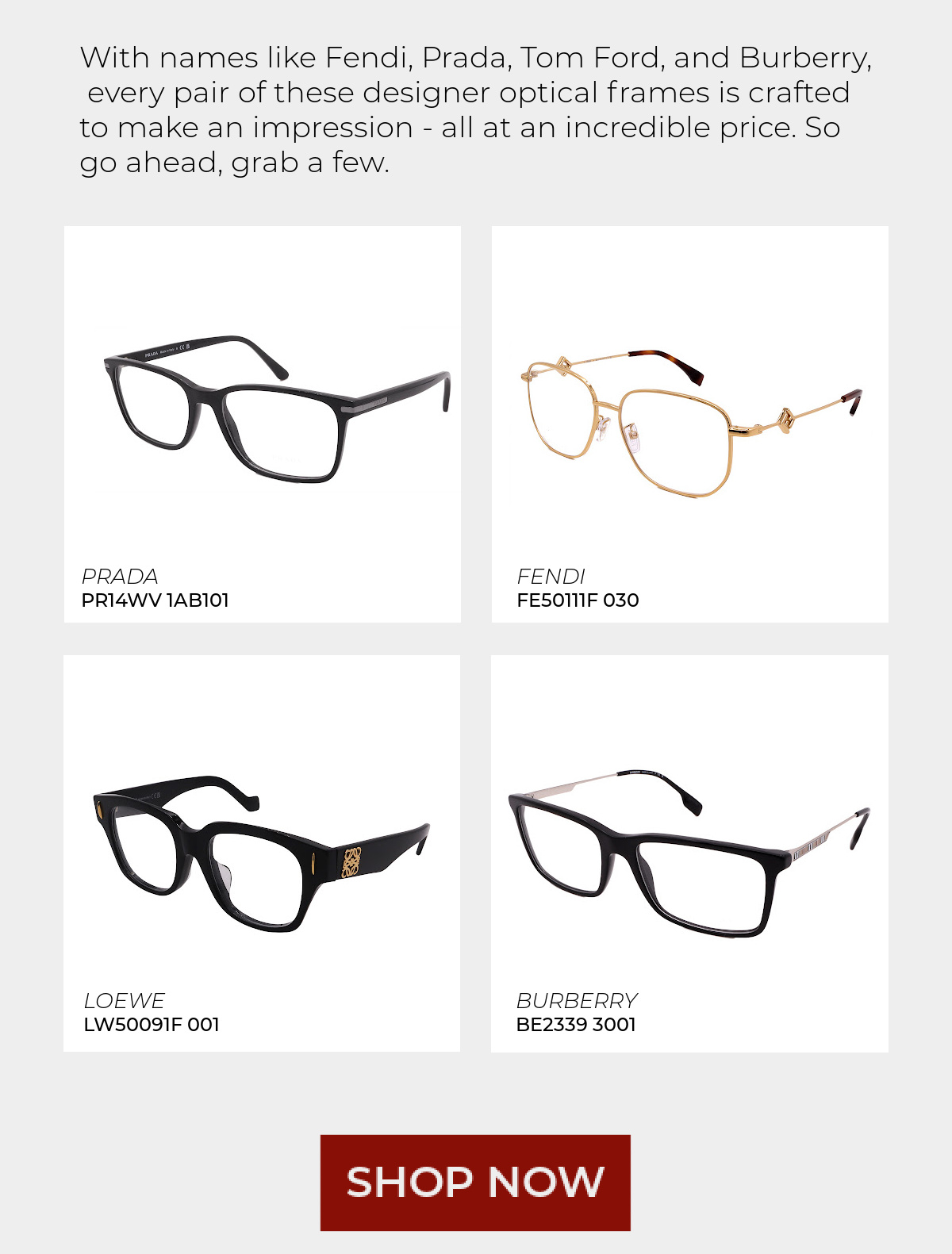Open the Prada PR14WV 1AB101 frames card

pyautogui.click(x=262, y=424)
